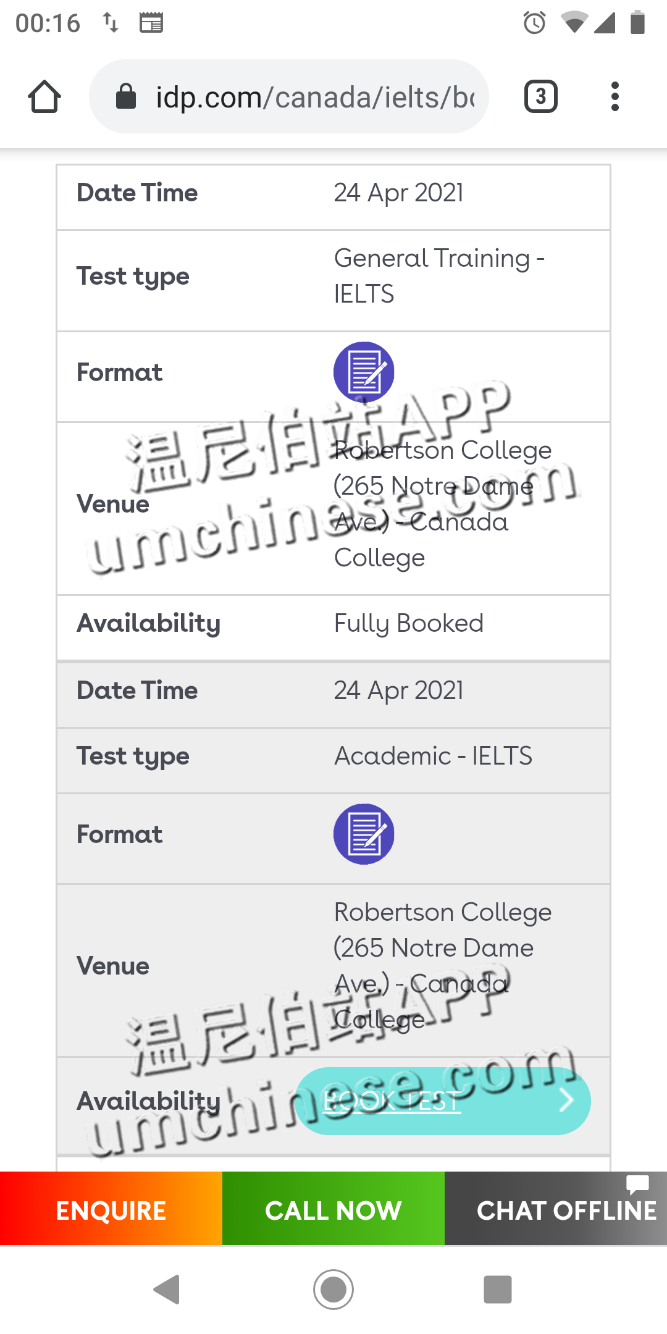
Task: Open the tab switcher showing 3 tabs
Action: coord(540,97)
